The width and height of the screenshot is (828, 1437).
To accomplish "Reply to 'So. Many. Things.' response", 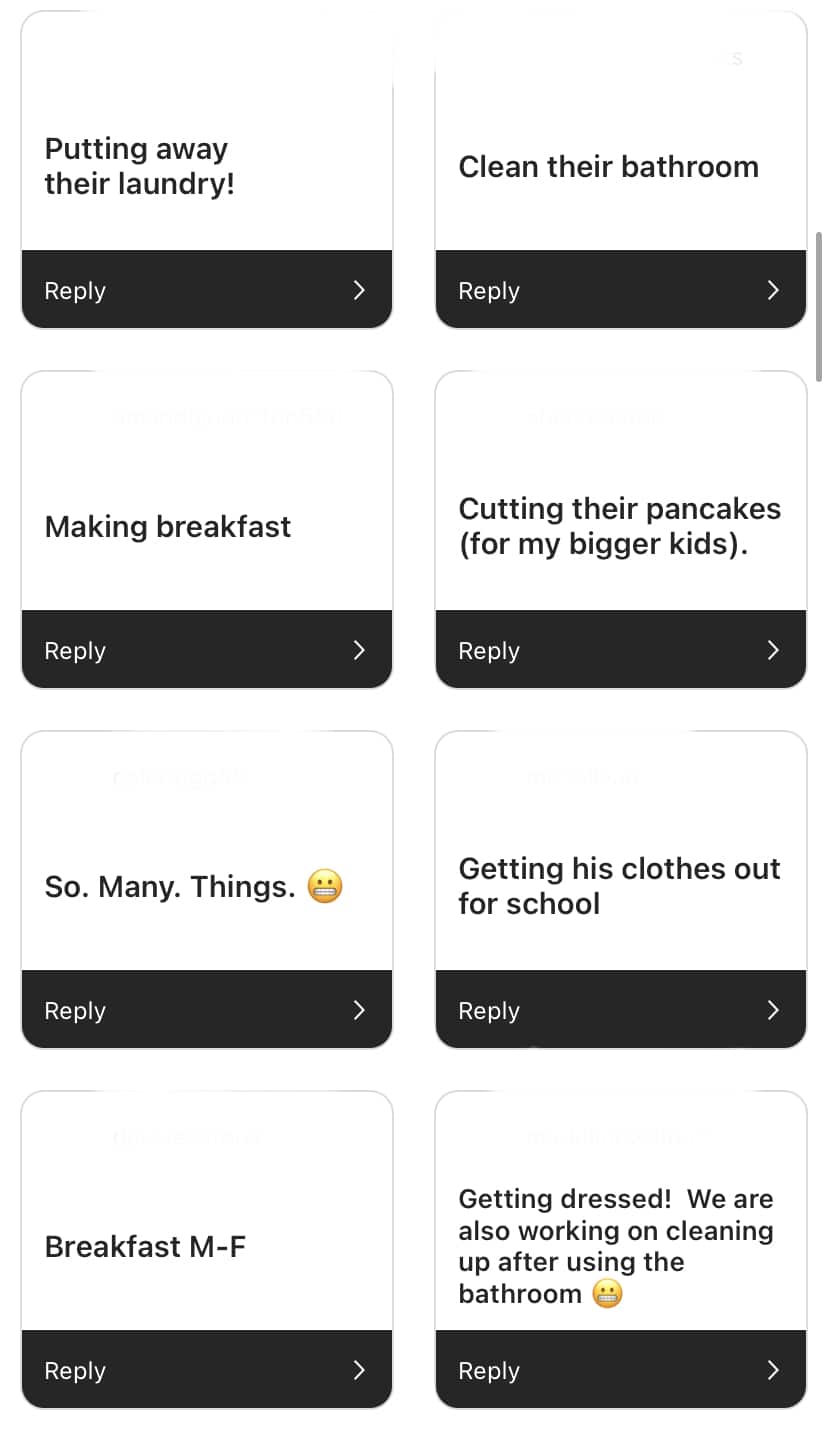I will pyautogui.click(x=206, y=1010).
